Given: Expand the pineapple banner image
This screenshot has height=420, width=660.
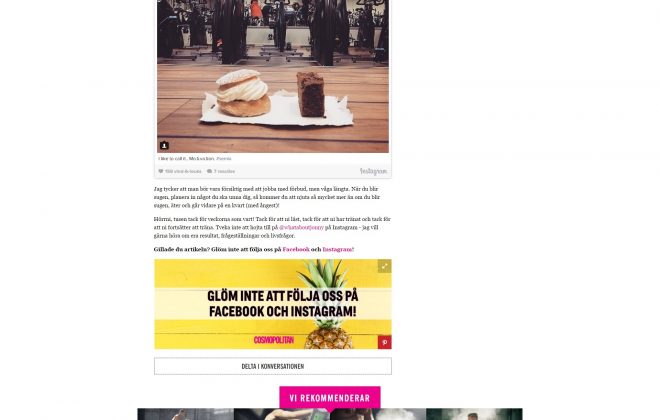Looking at the screenshot, I should 384,266.
